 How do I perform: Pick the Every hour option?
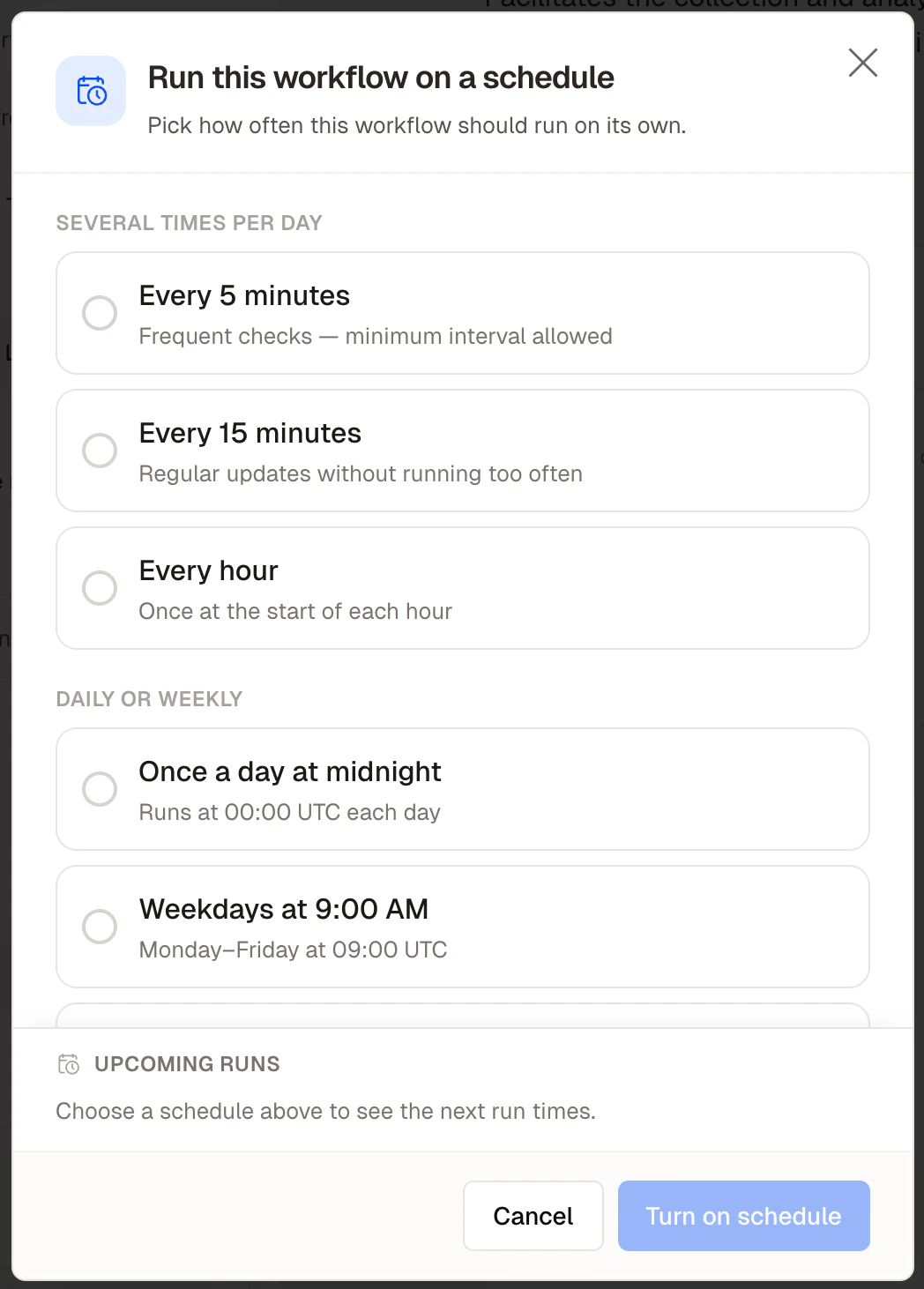point(100,588)
